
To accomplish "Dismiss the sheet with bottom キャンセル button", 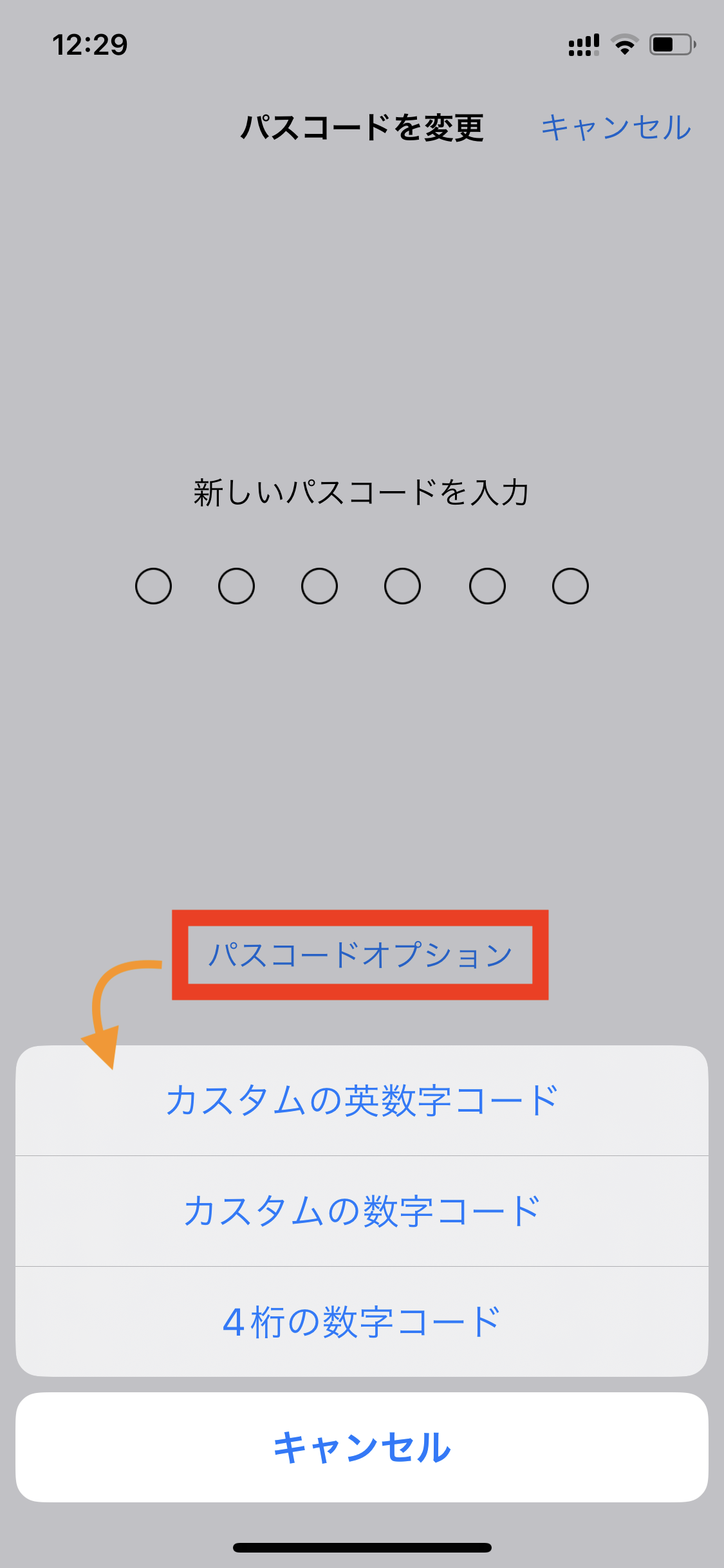I will point(362,1447).
